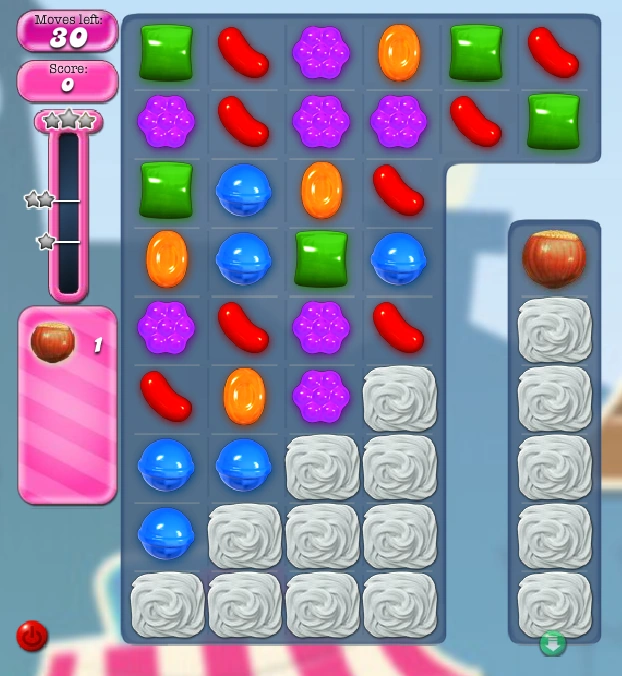Select the green candy between two blue candies

[321, 259]
